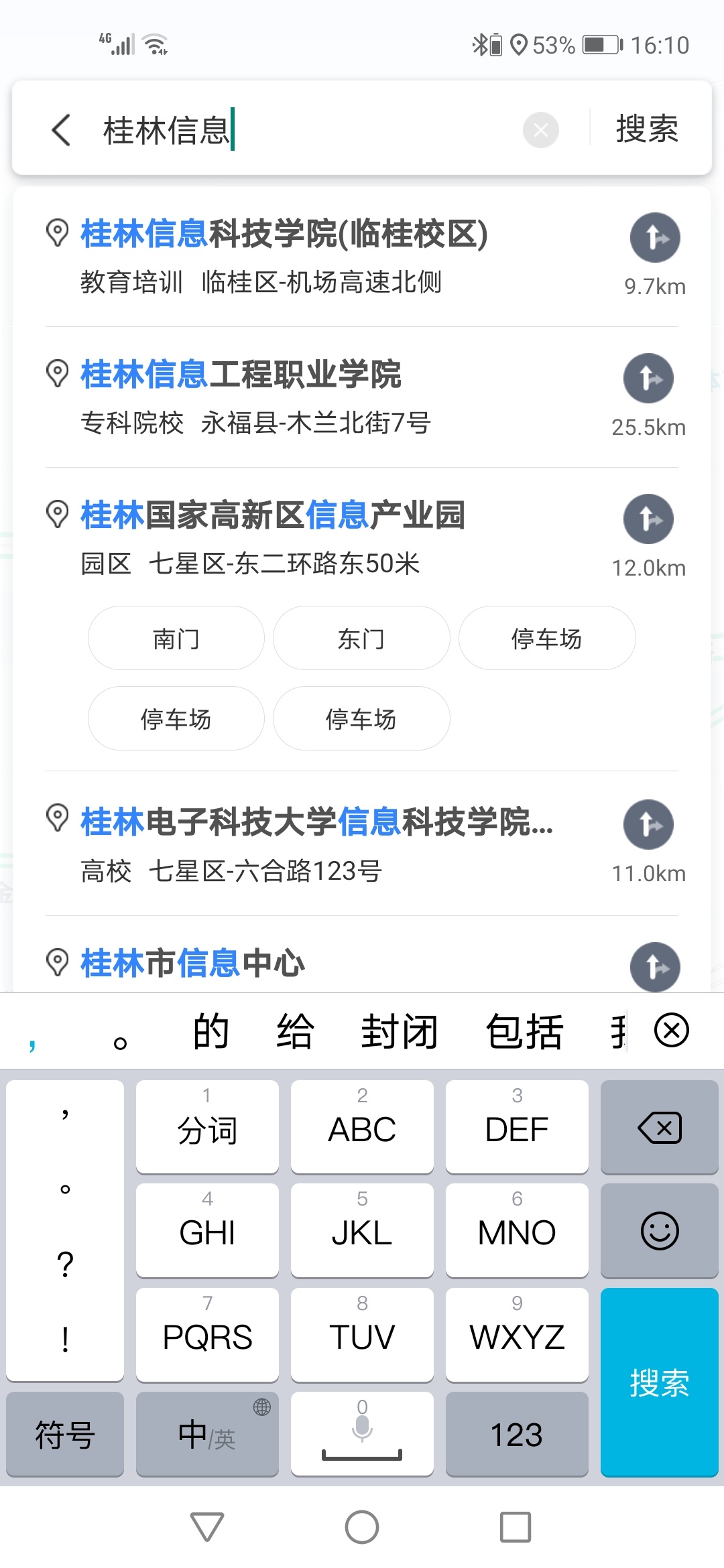Clear the search text with the X icon

[x=541, y=130]
